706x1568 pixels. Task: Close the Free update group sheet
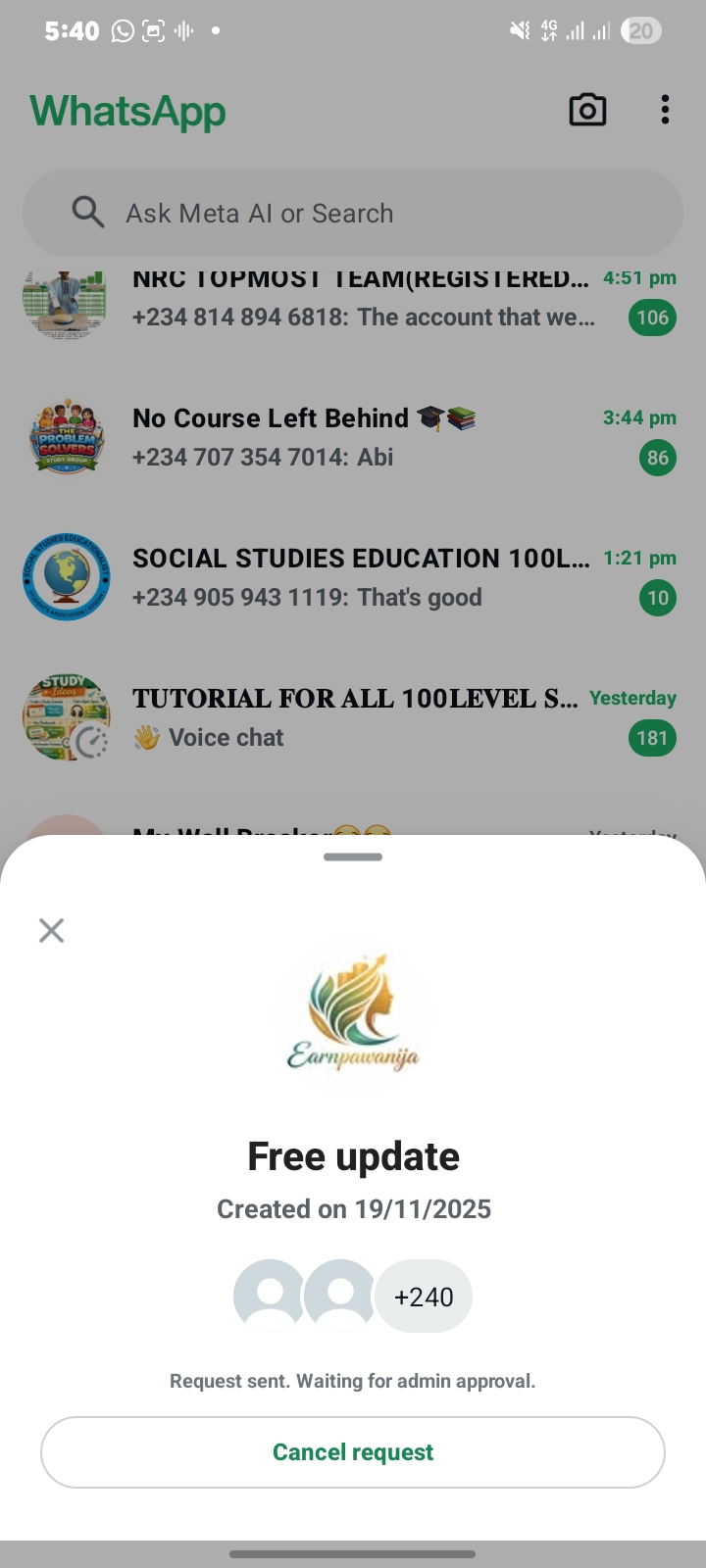pos(51,930)
